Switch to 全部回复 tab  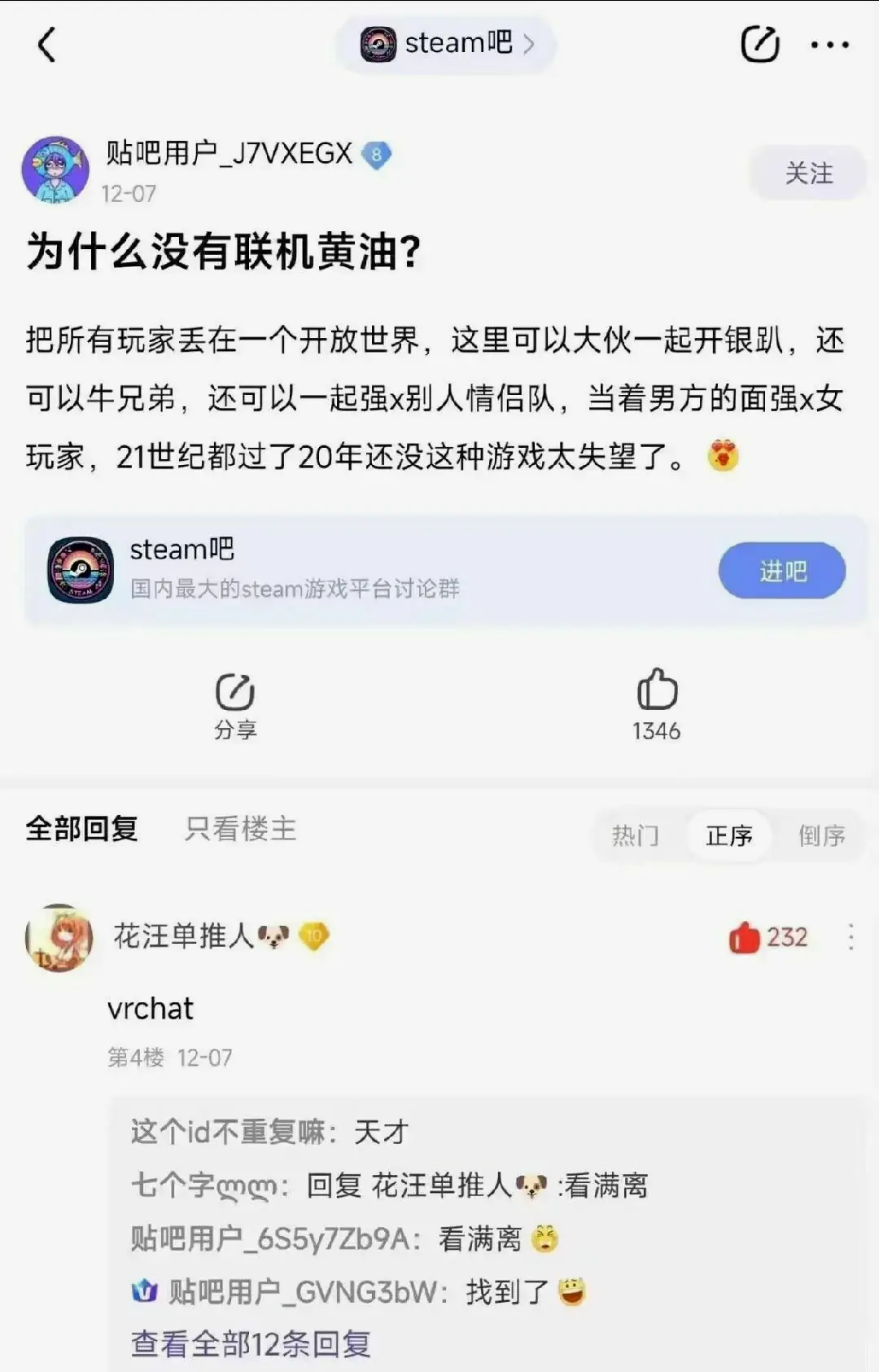coord(81,829)
